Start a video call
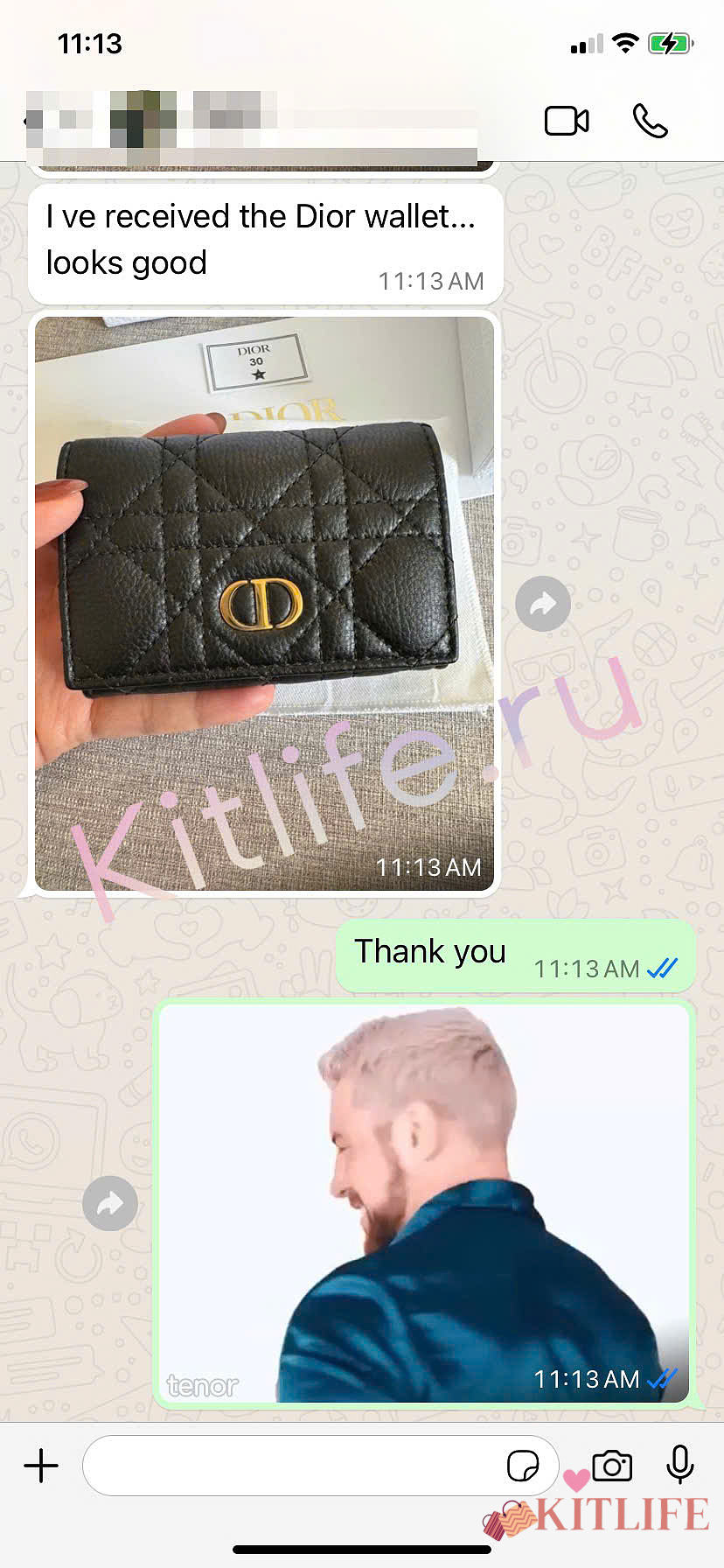Screen dimensions: 724x1568 coord(567,121)
